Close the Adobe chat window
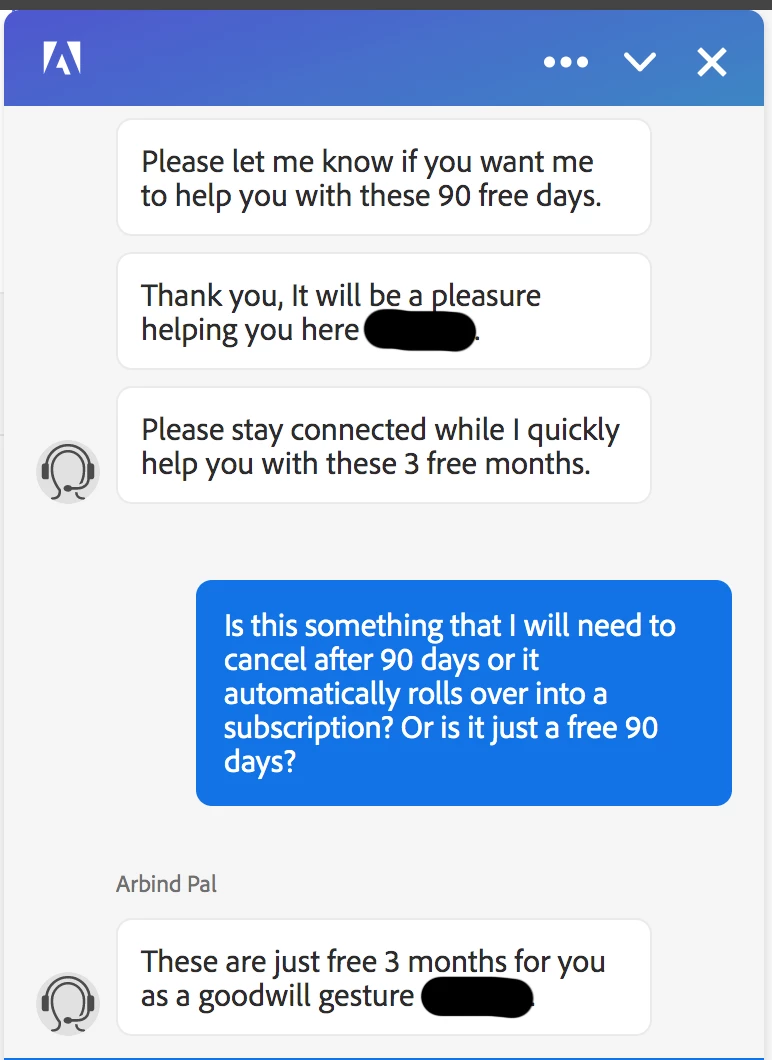Image resolution: width=772 pixels, height=1060 pixels. click(x=712, y=62)
